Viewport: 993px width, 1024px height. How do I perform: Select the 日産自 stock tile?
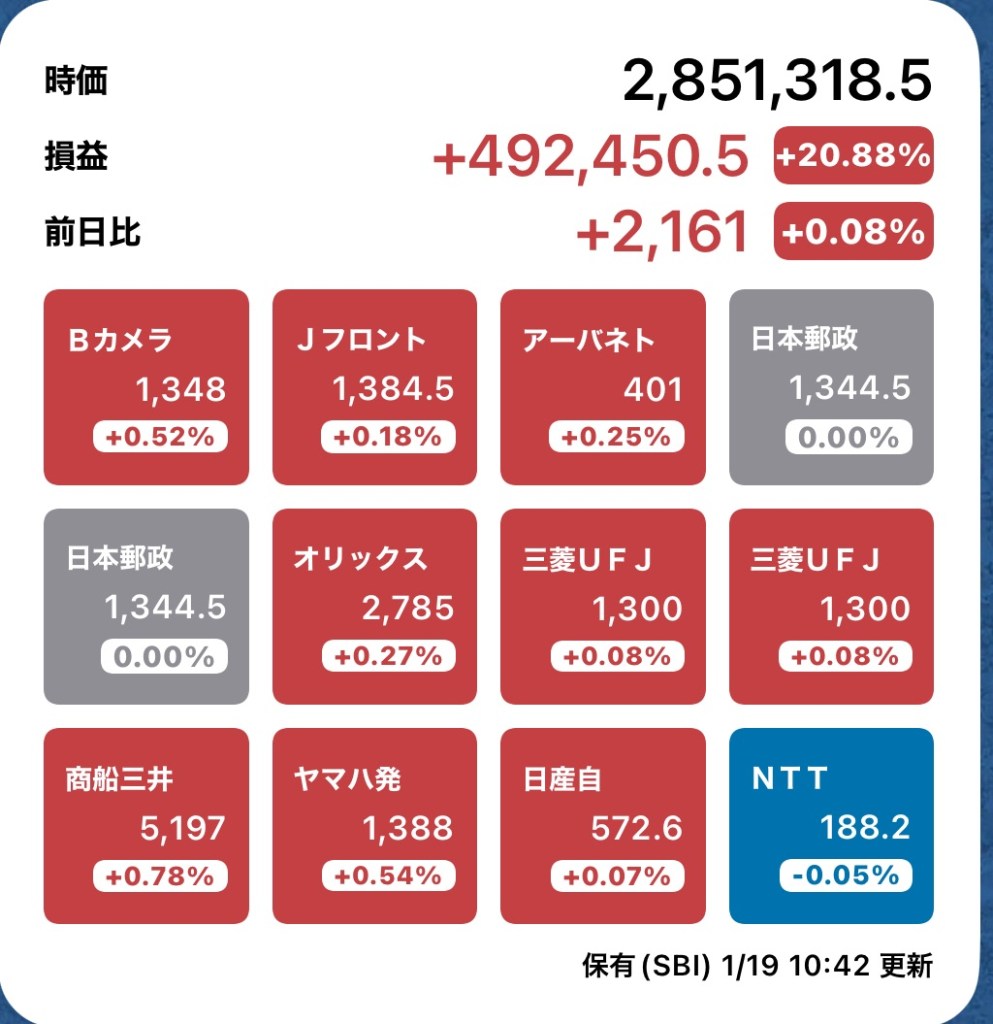[602, 825]
